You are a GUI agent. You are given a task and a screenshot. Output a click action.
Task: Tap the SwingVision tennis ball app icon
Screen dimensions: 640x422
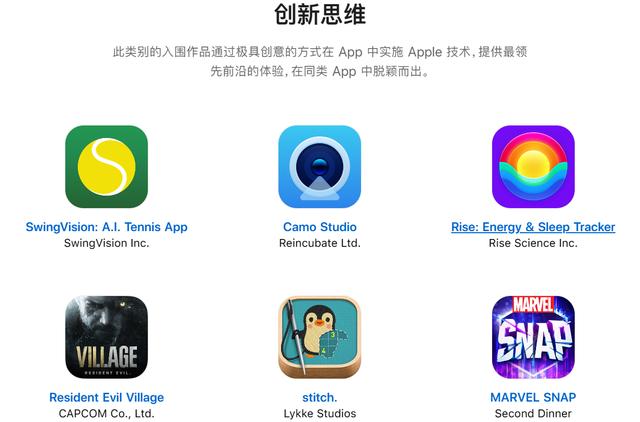pyautogui.click(x=106, y=166)
